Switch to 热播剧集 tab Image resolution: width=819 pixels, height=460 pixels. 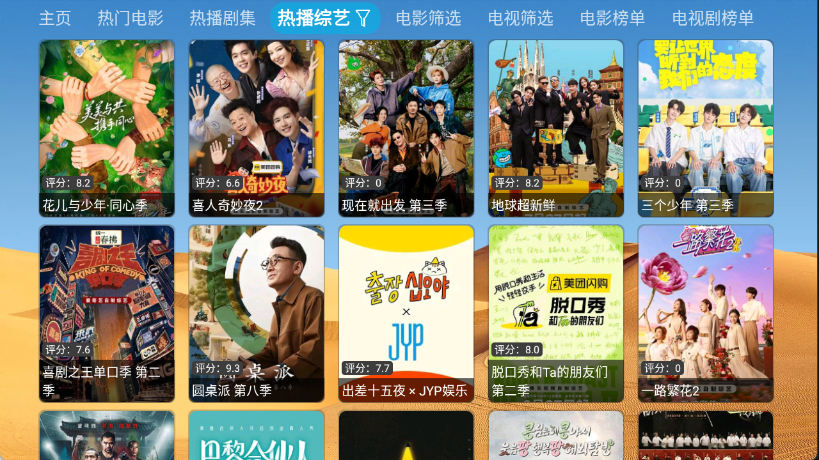point(222,18)
